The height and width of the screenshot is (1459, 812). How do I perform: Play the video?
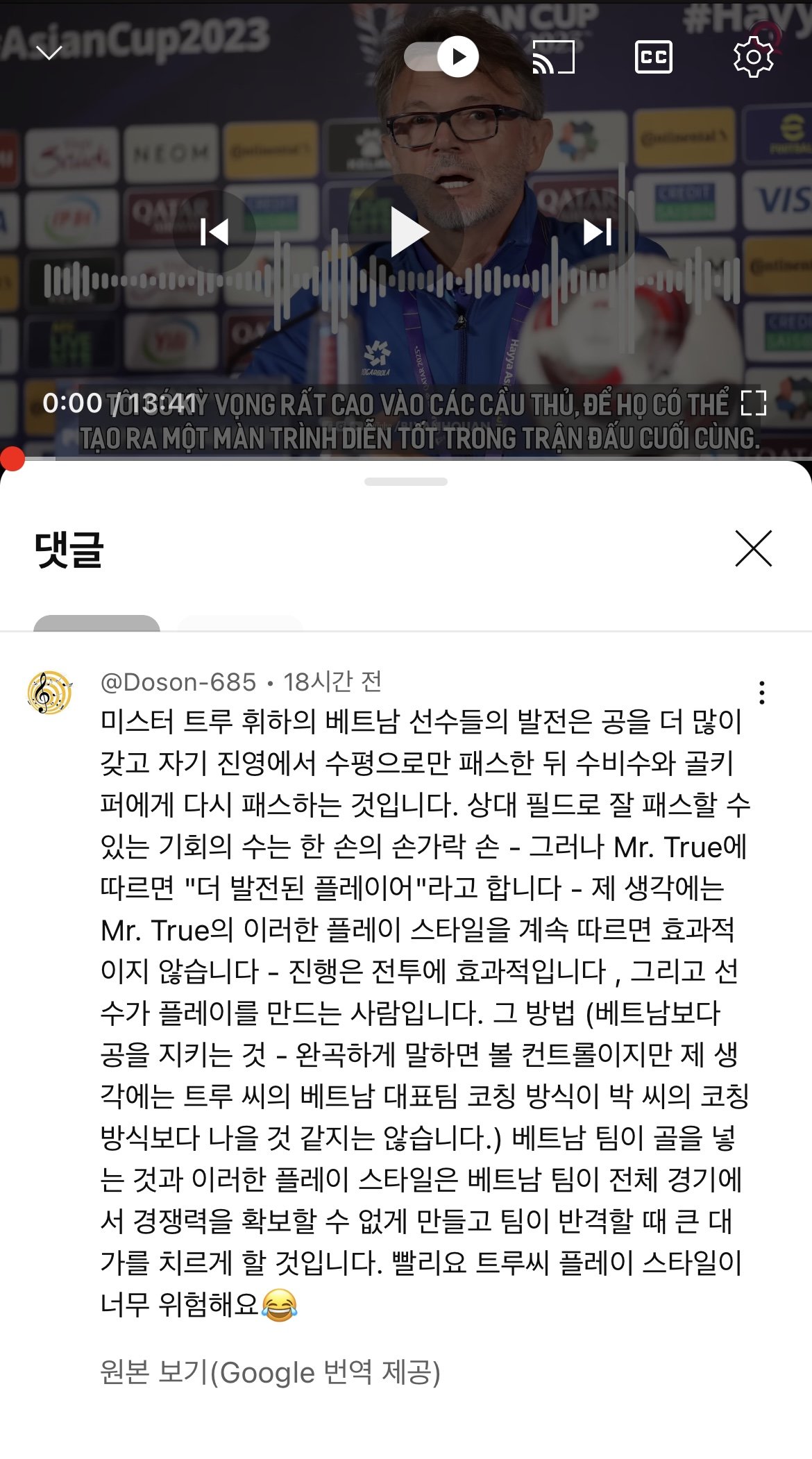pyautogui.click(x=407, y=232)
